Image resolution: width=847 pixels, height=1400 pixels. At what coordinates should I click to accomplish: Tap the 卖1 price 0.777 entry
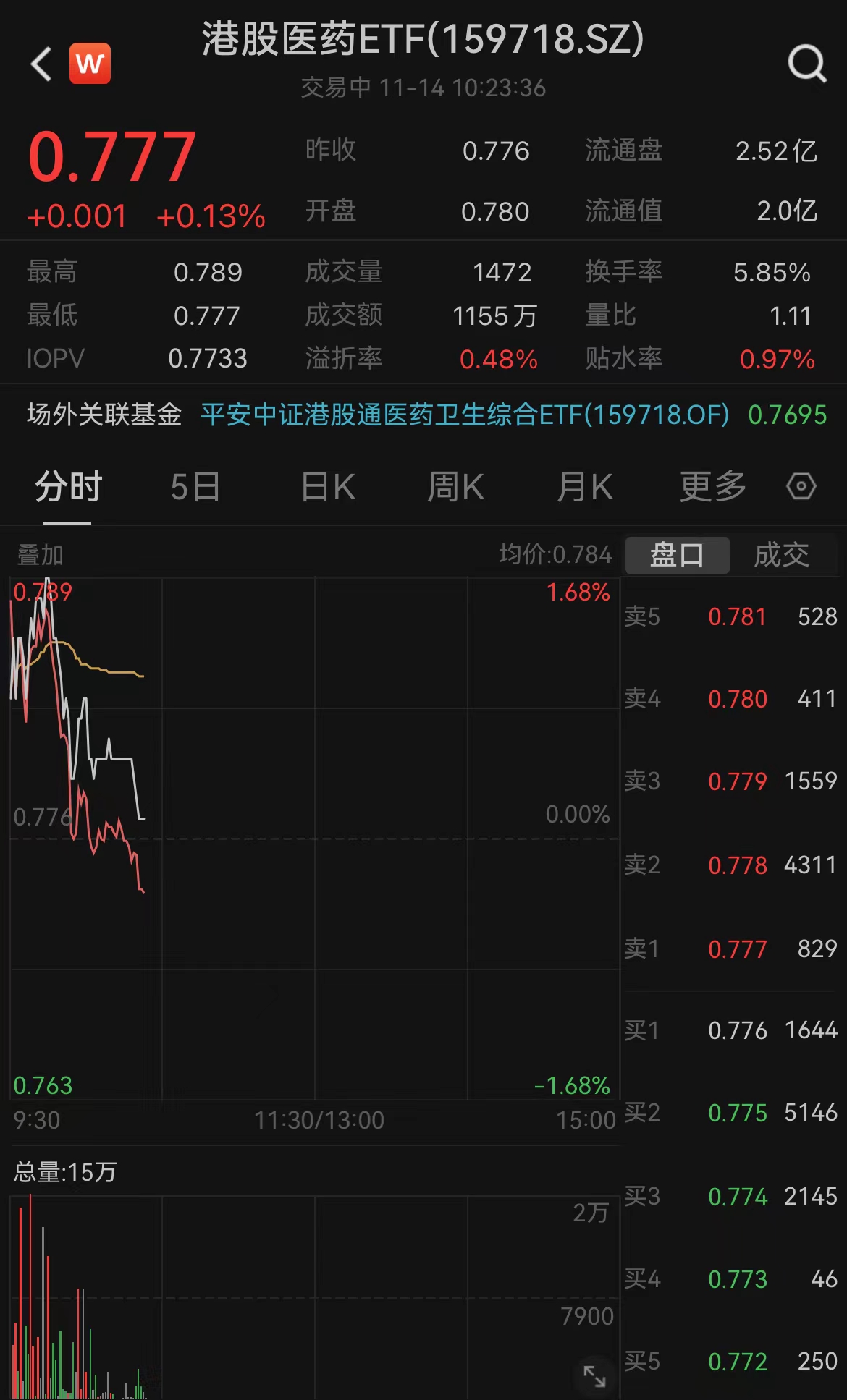[x=738, y=949]
